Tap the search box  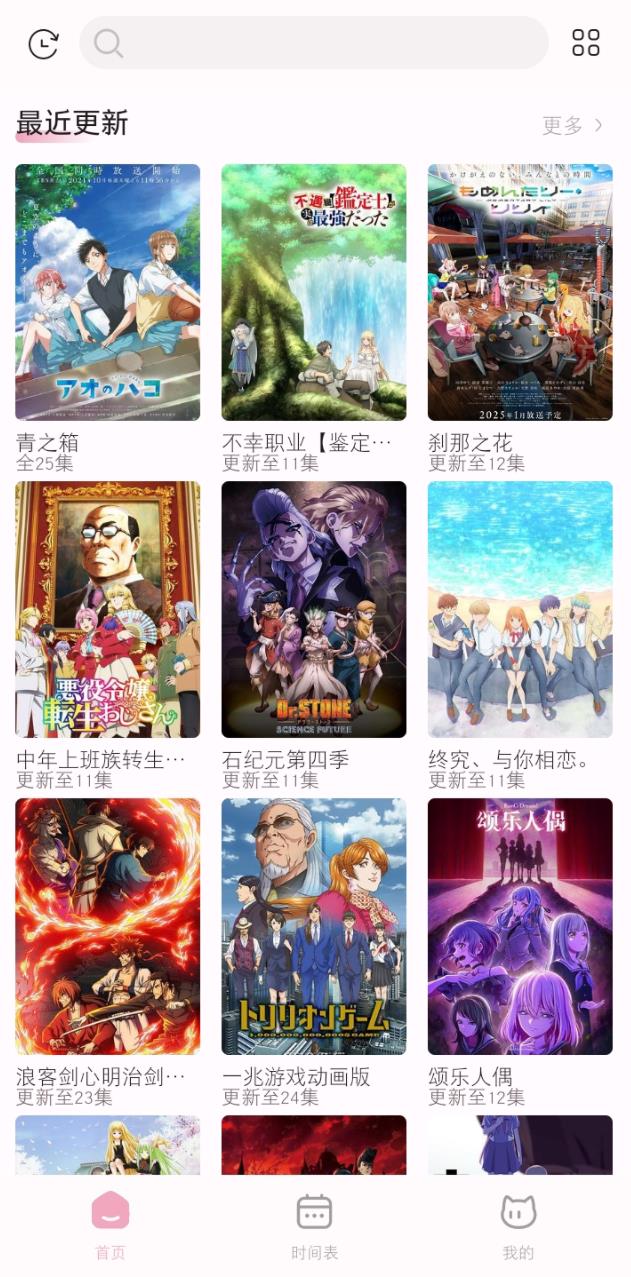tap(314, 43)
